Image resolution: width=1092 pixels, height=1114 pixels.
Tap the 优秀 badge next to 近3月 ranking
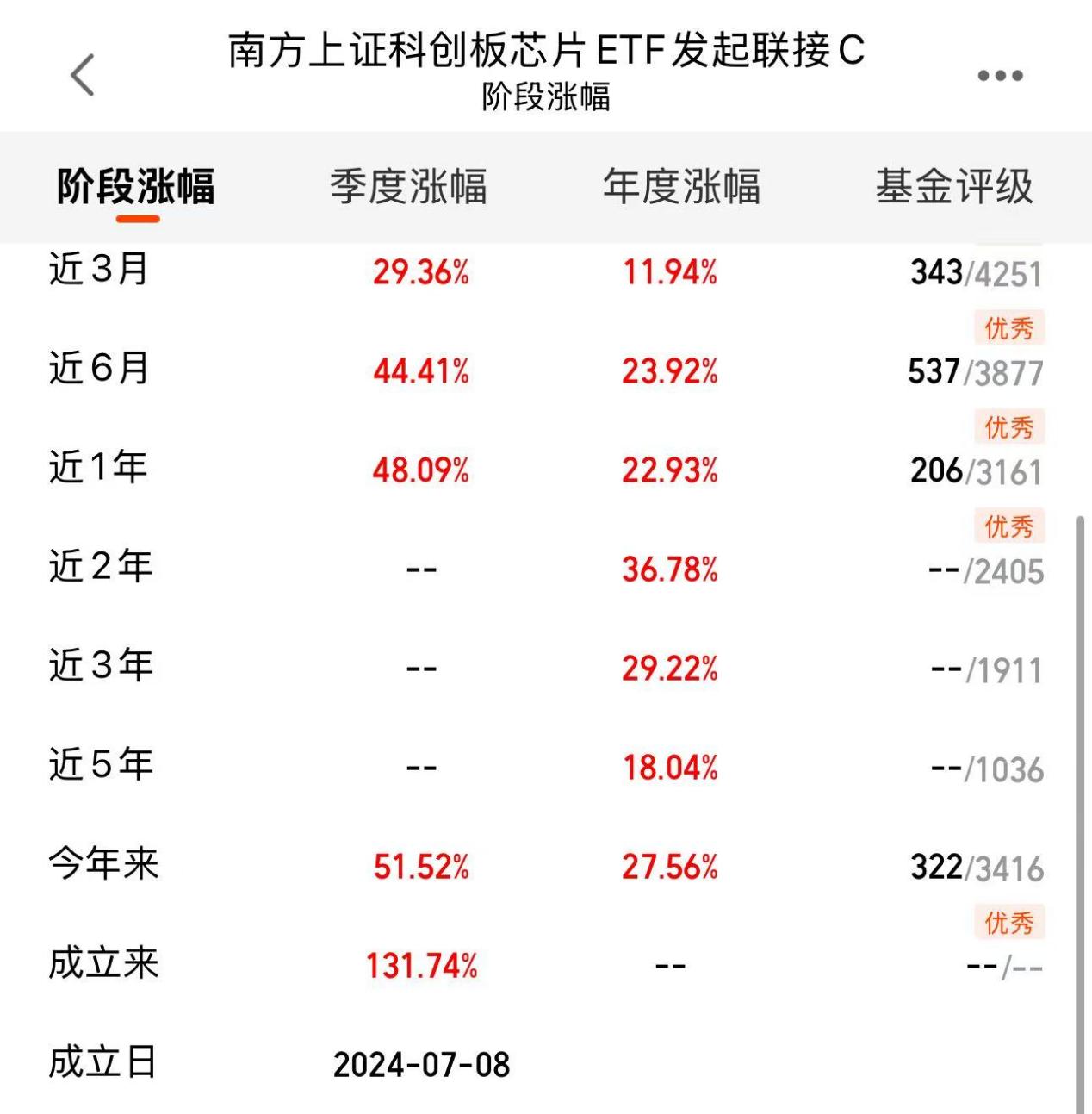pos(1008,328)
